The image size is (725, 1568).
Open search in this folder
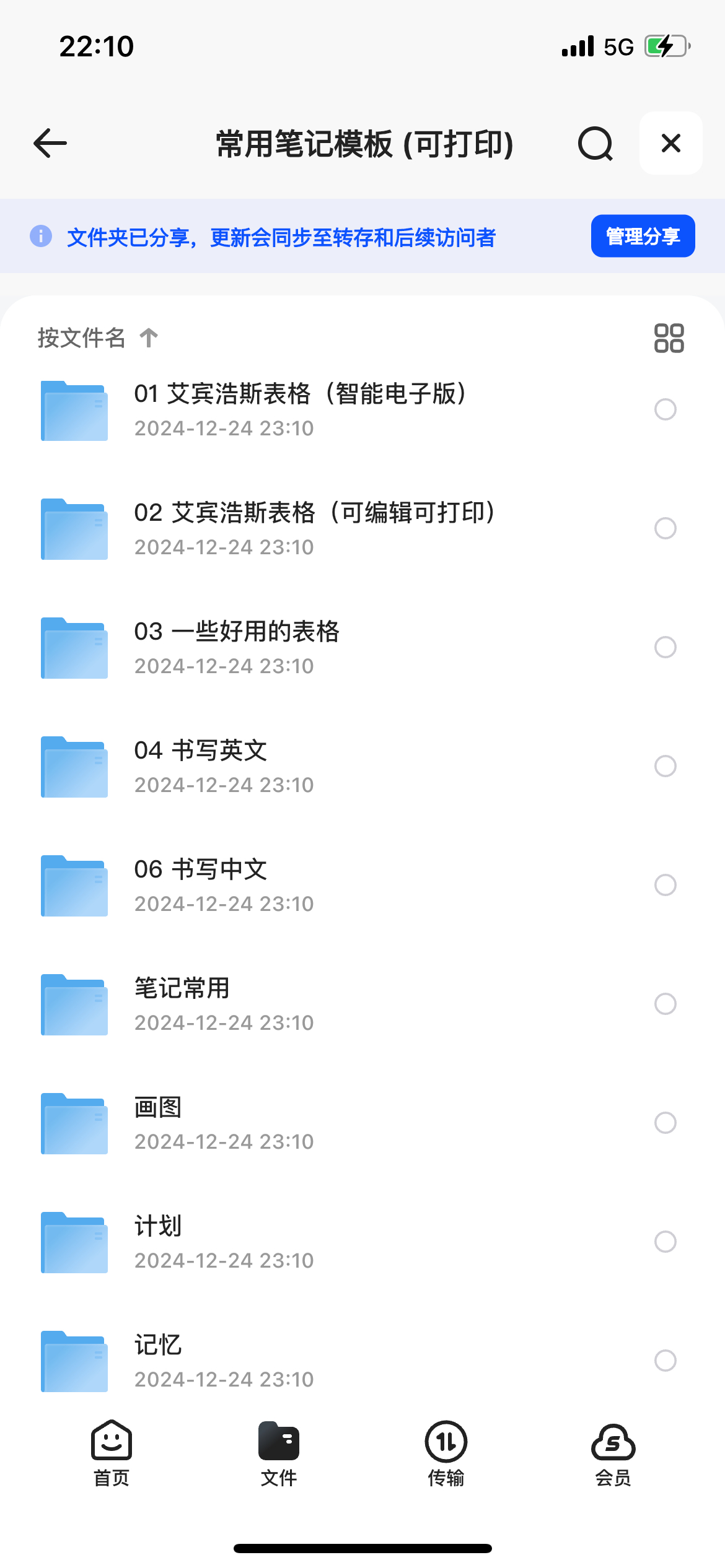pos(595,144)
